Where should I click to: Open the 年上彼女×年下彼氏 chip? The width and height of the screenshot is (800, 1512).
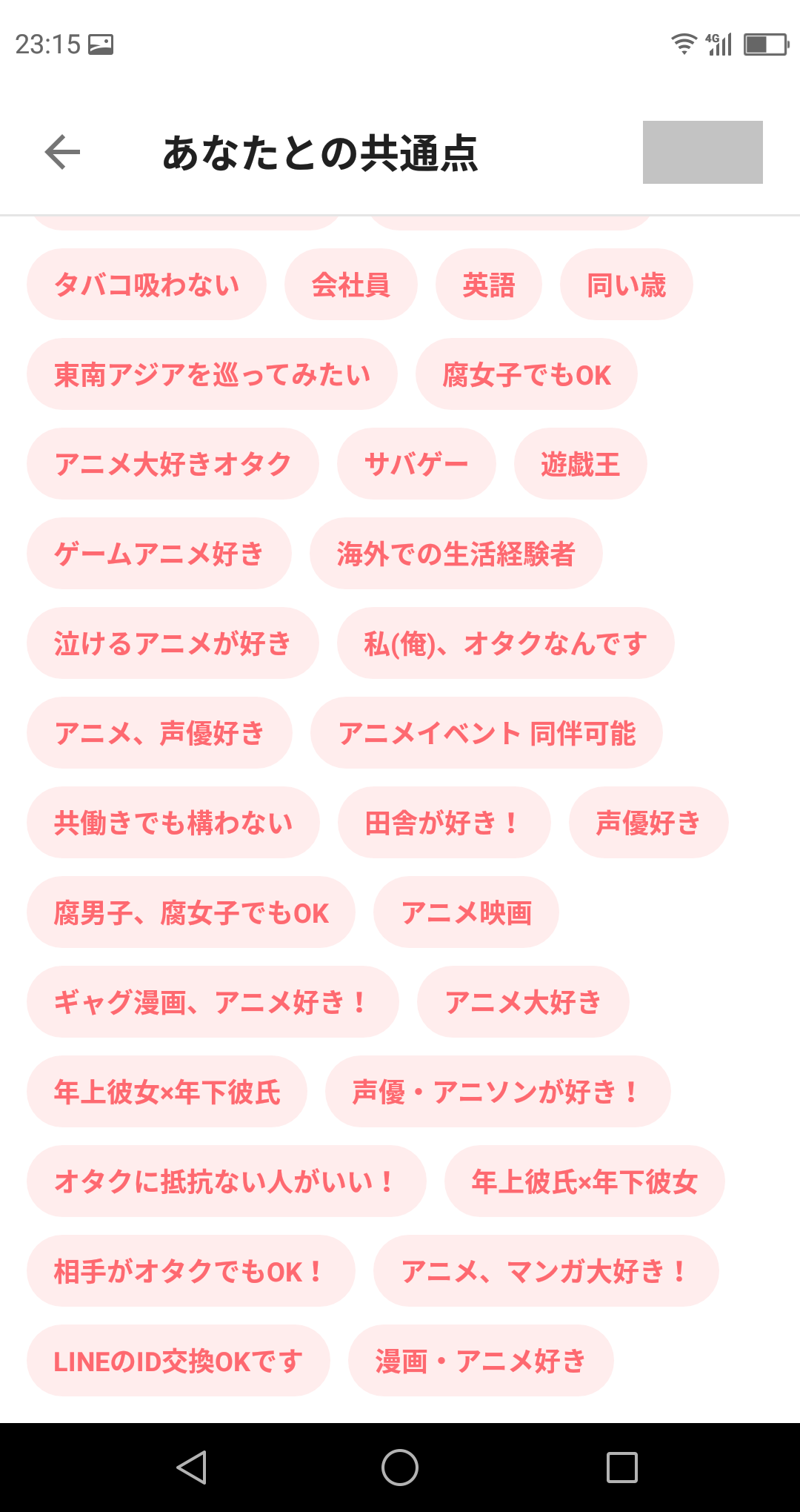[167, 1092]
